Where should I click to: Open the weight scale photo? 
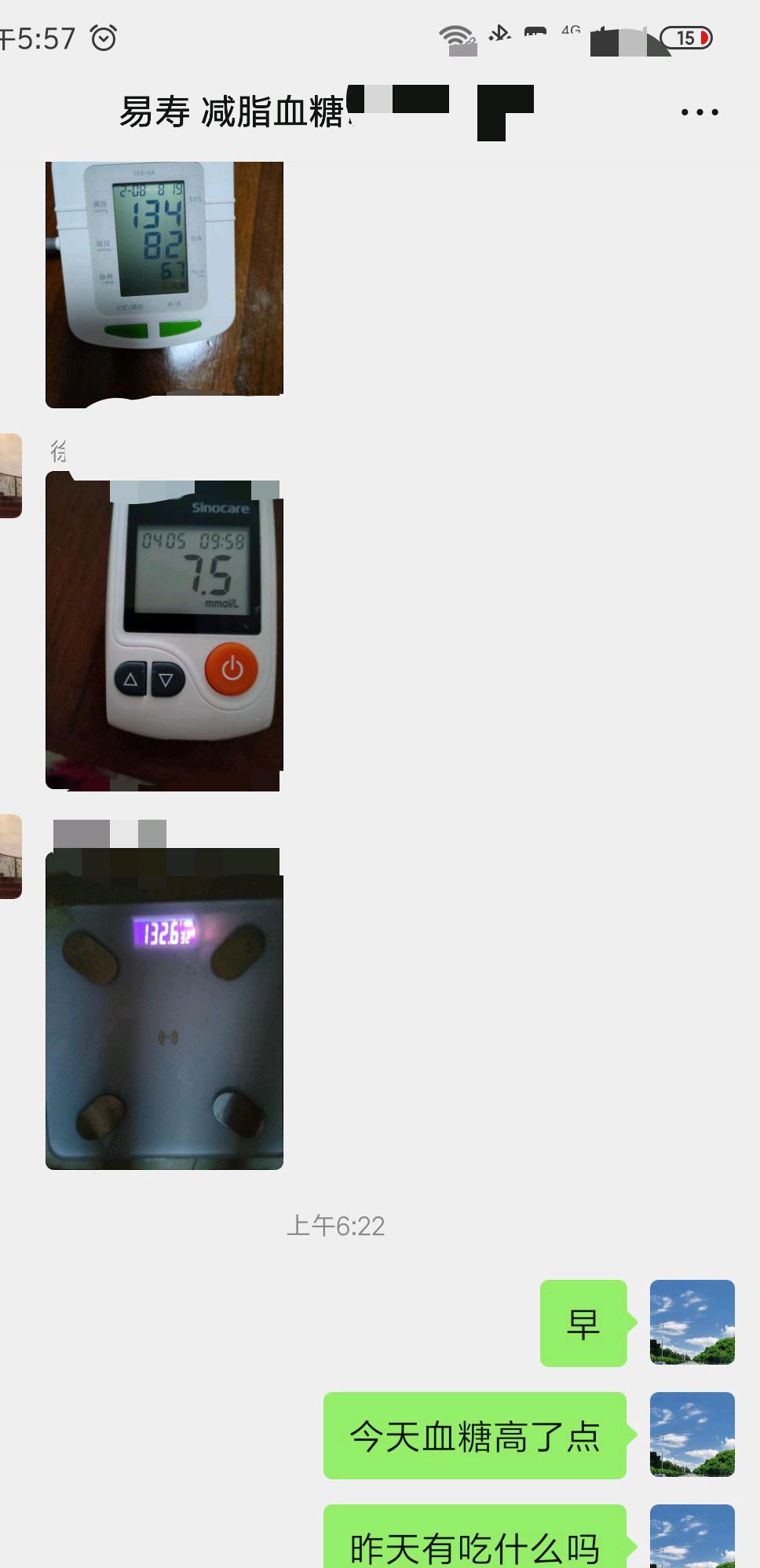164,1011
